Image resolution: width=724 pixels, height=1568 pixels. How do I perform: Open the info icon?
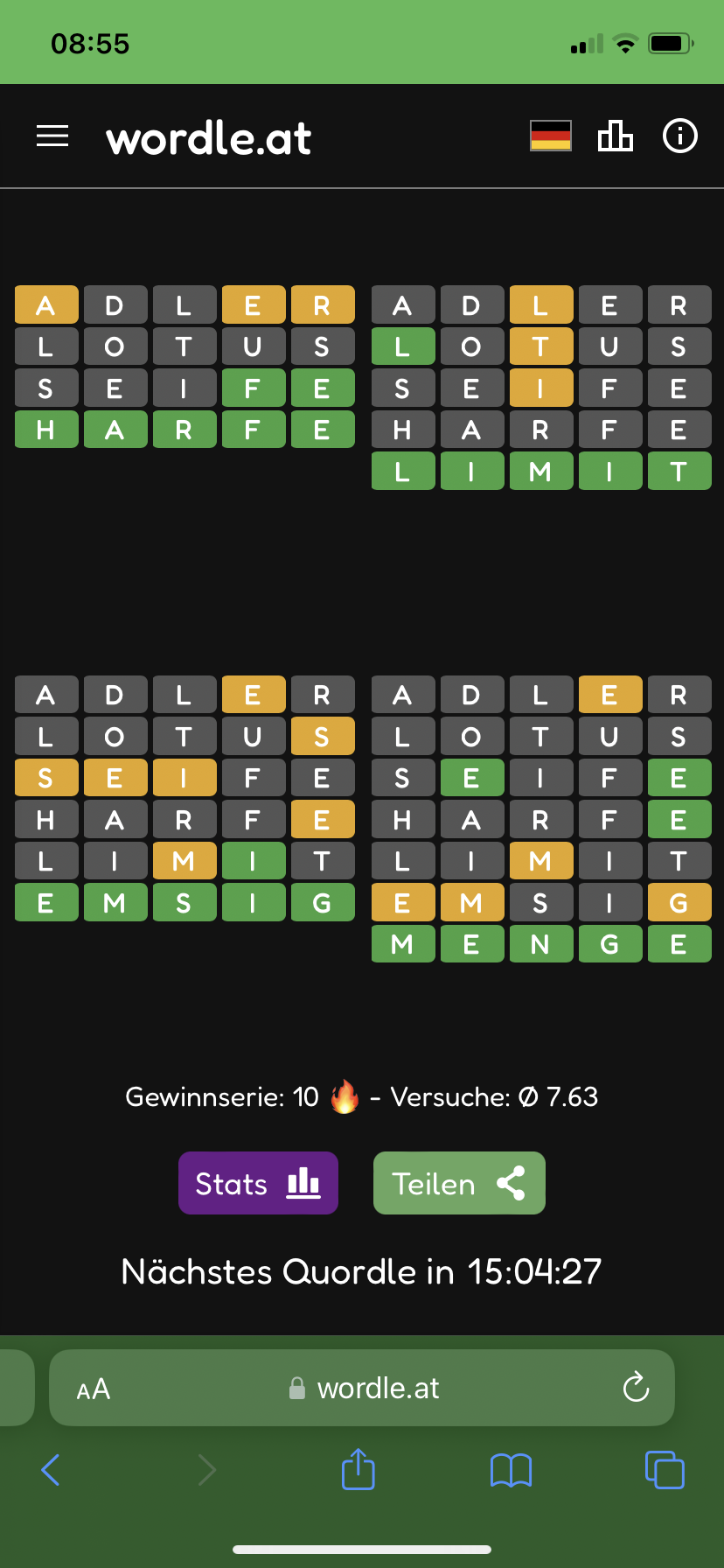(x=680, y=136)
